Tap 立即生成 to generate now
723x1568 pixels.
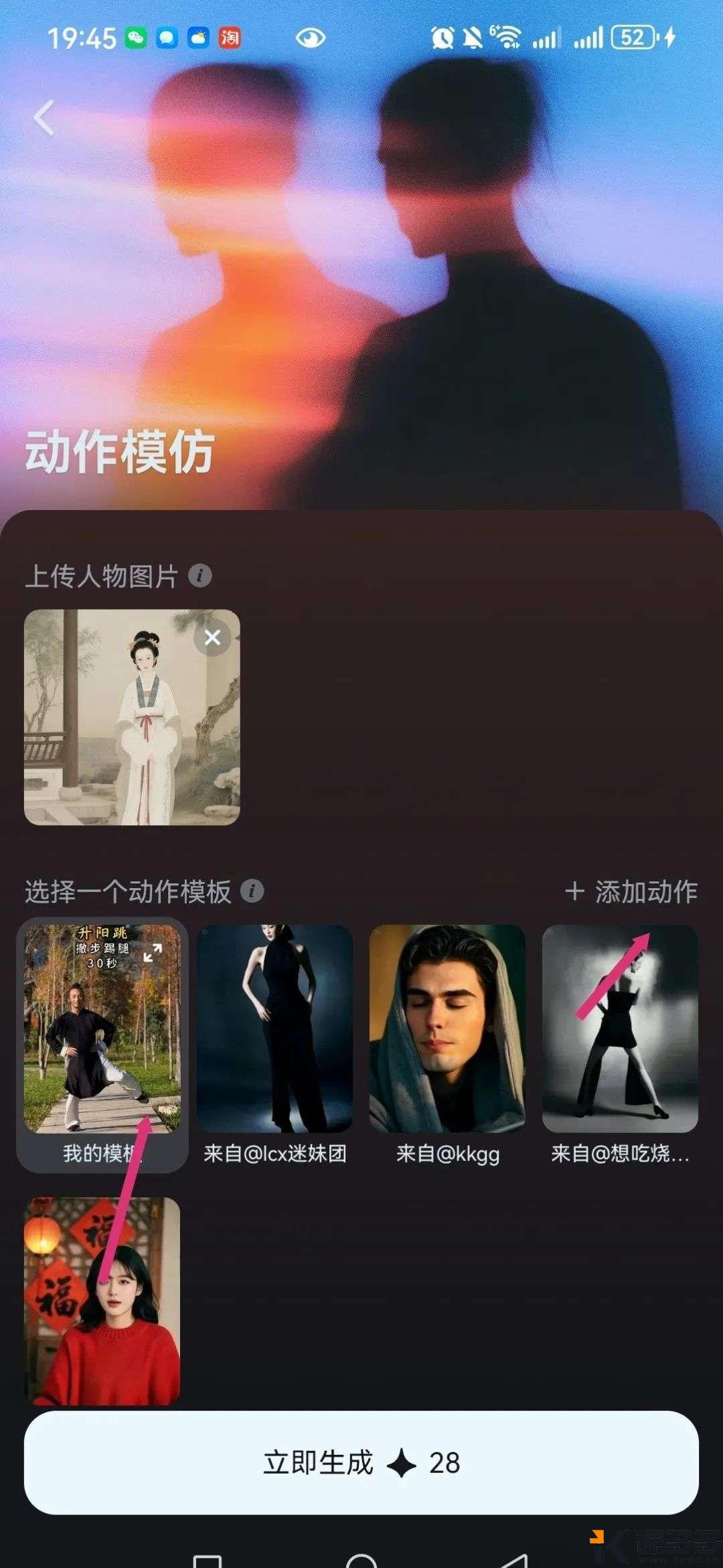click(x=361, y=1462)
